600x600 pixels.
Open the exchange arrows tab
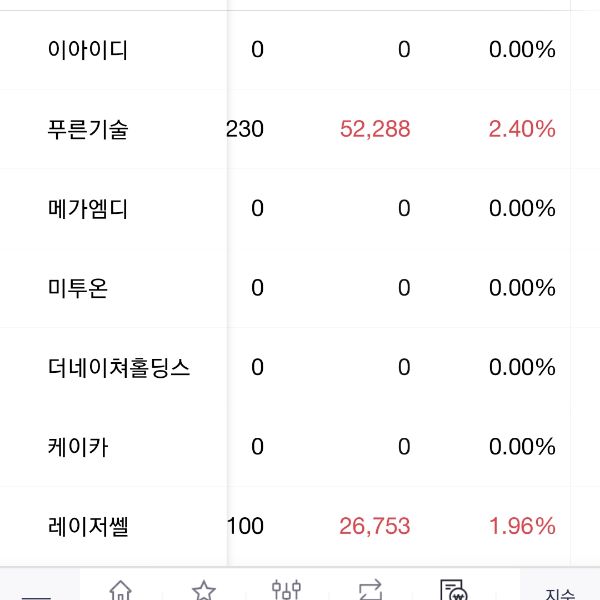point(370,590)
